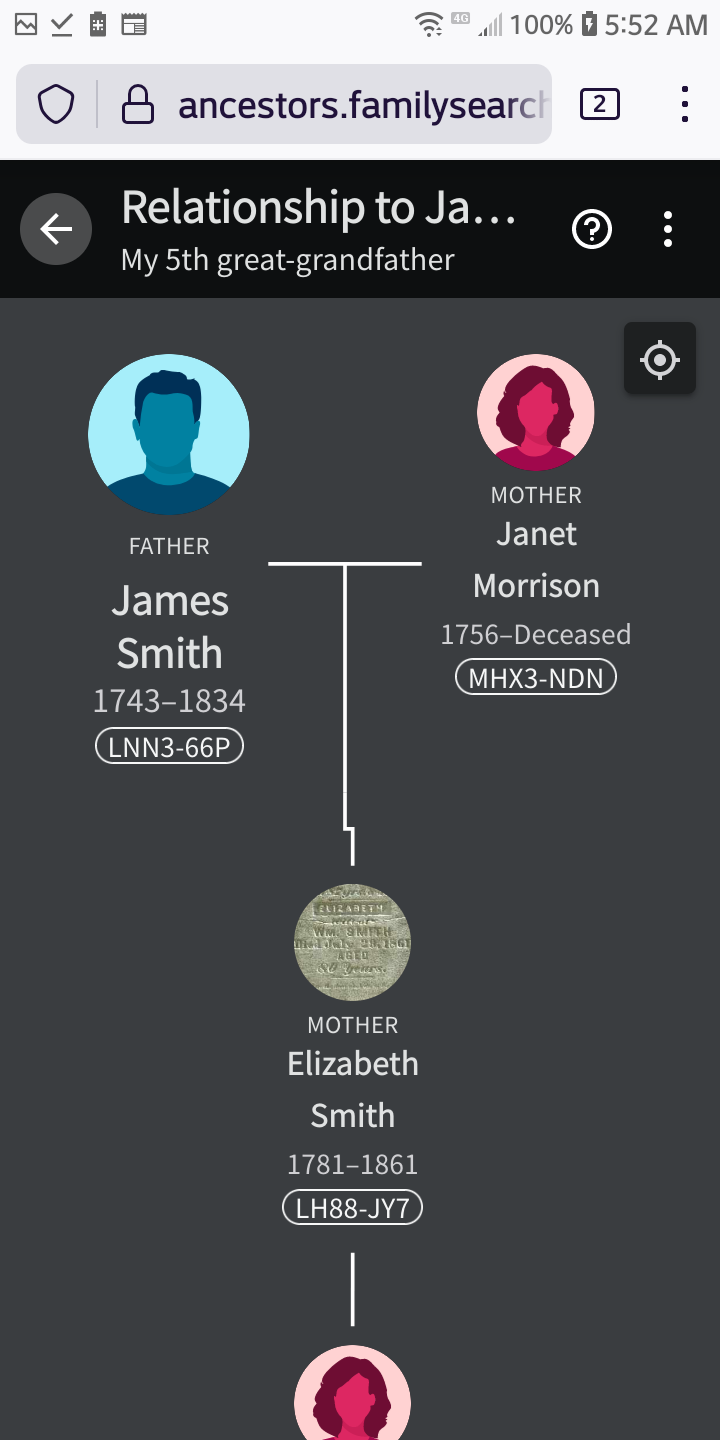Screen dimensions: 720x1440
Task: Open the browser tab switcher
Action: pos(599,104)
